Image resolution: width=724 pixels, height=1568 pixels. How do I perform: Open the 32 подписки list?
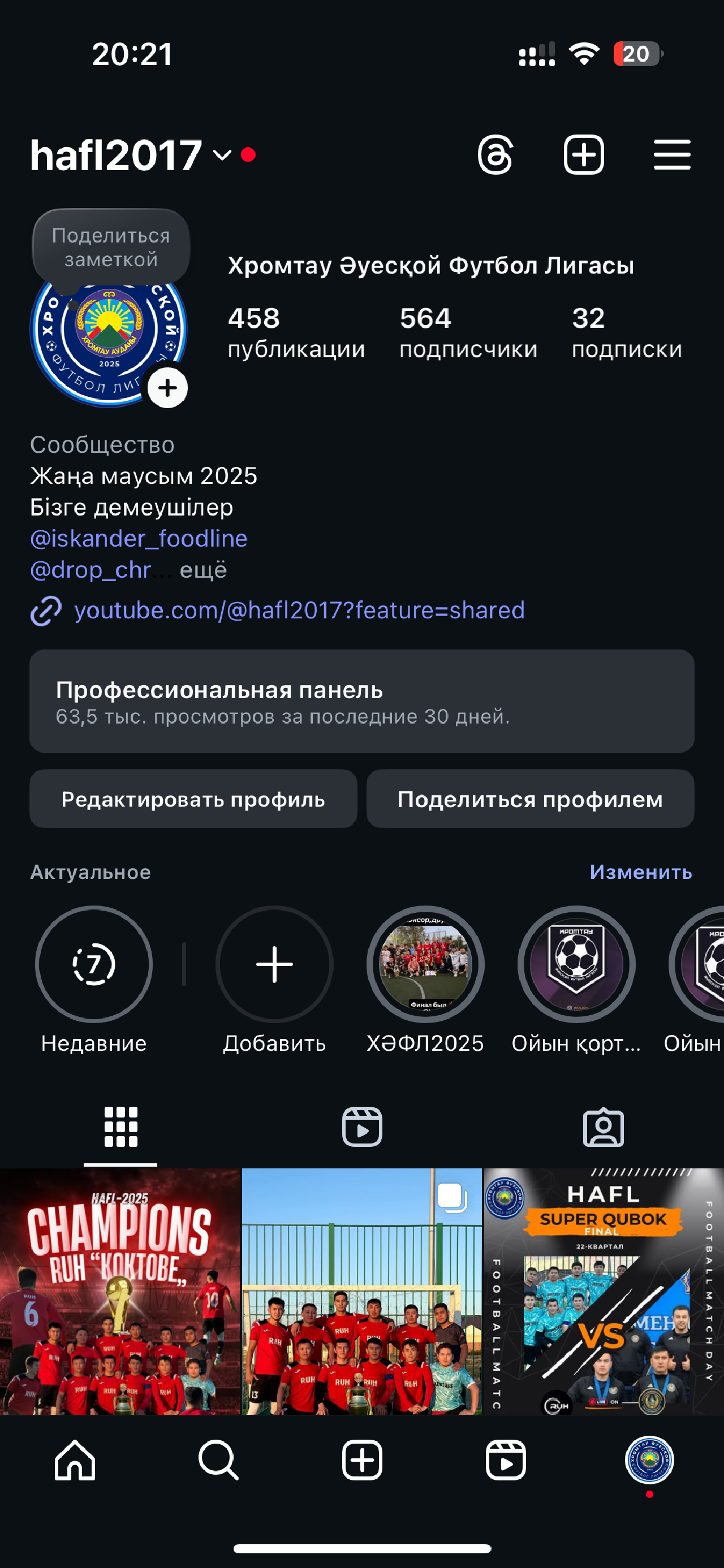[x=626, y=333]
